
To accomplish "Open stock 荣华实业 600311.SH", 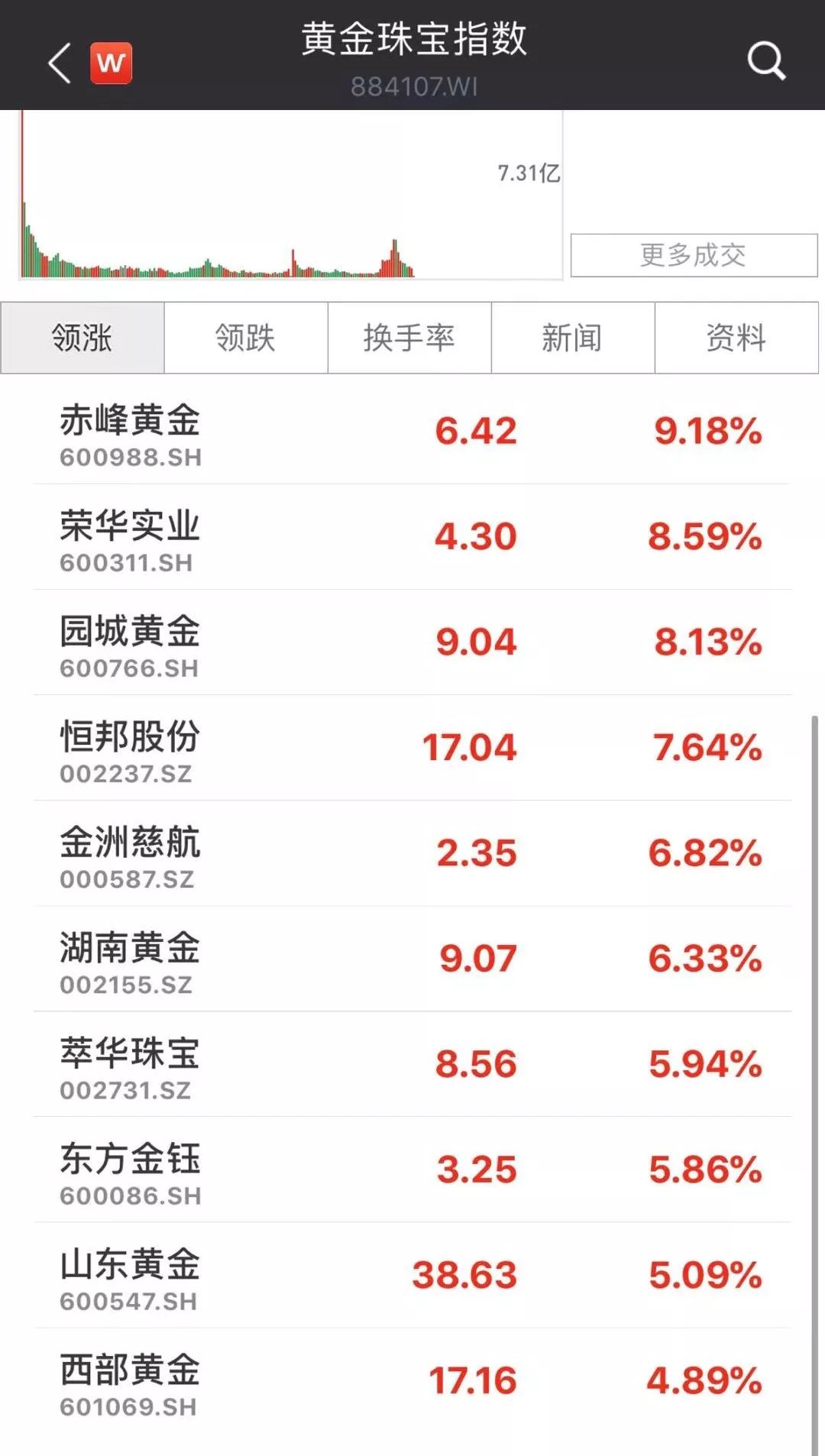I will [x=412, y=538].
